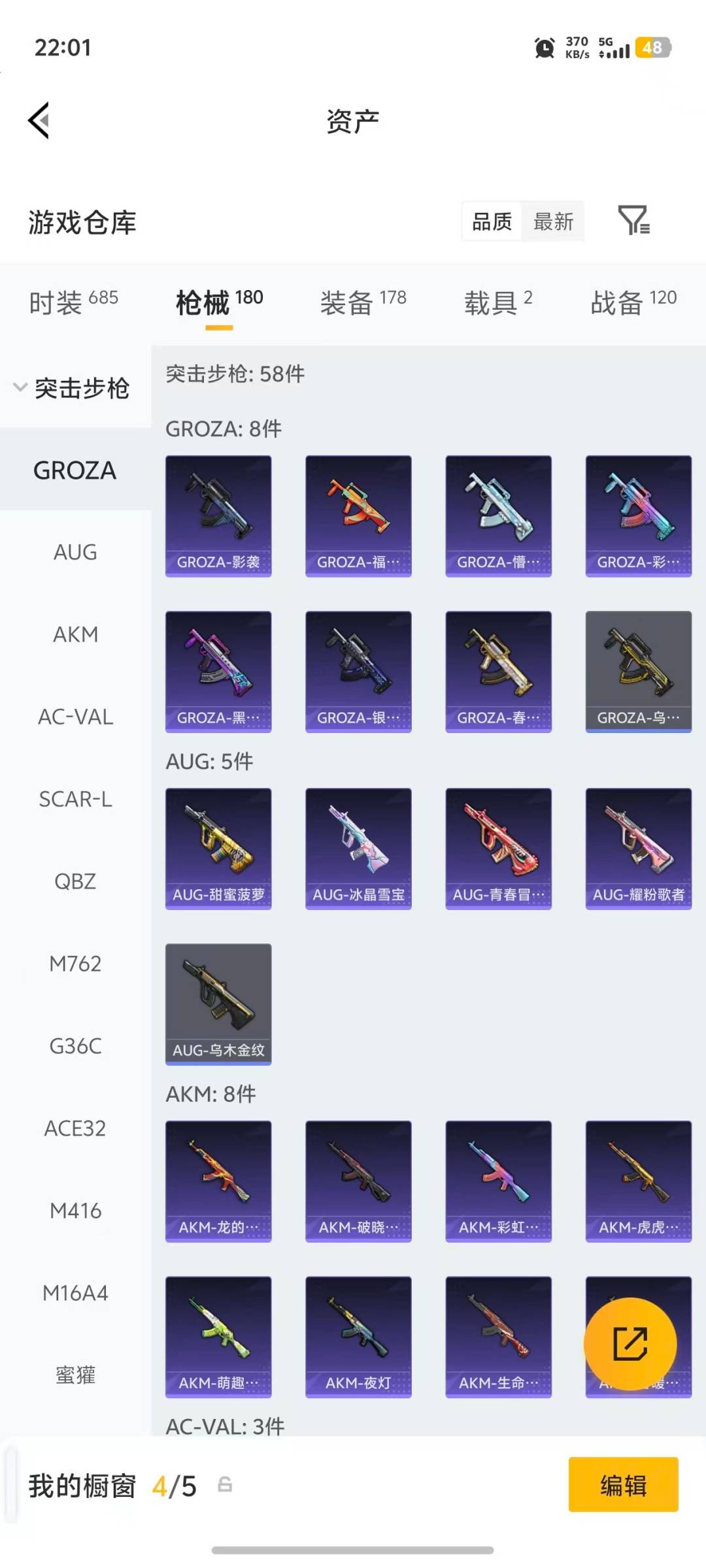
Task: Go back using the top-left arrow
Action: [x=39, y=121]
